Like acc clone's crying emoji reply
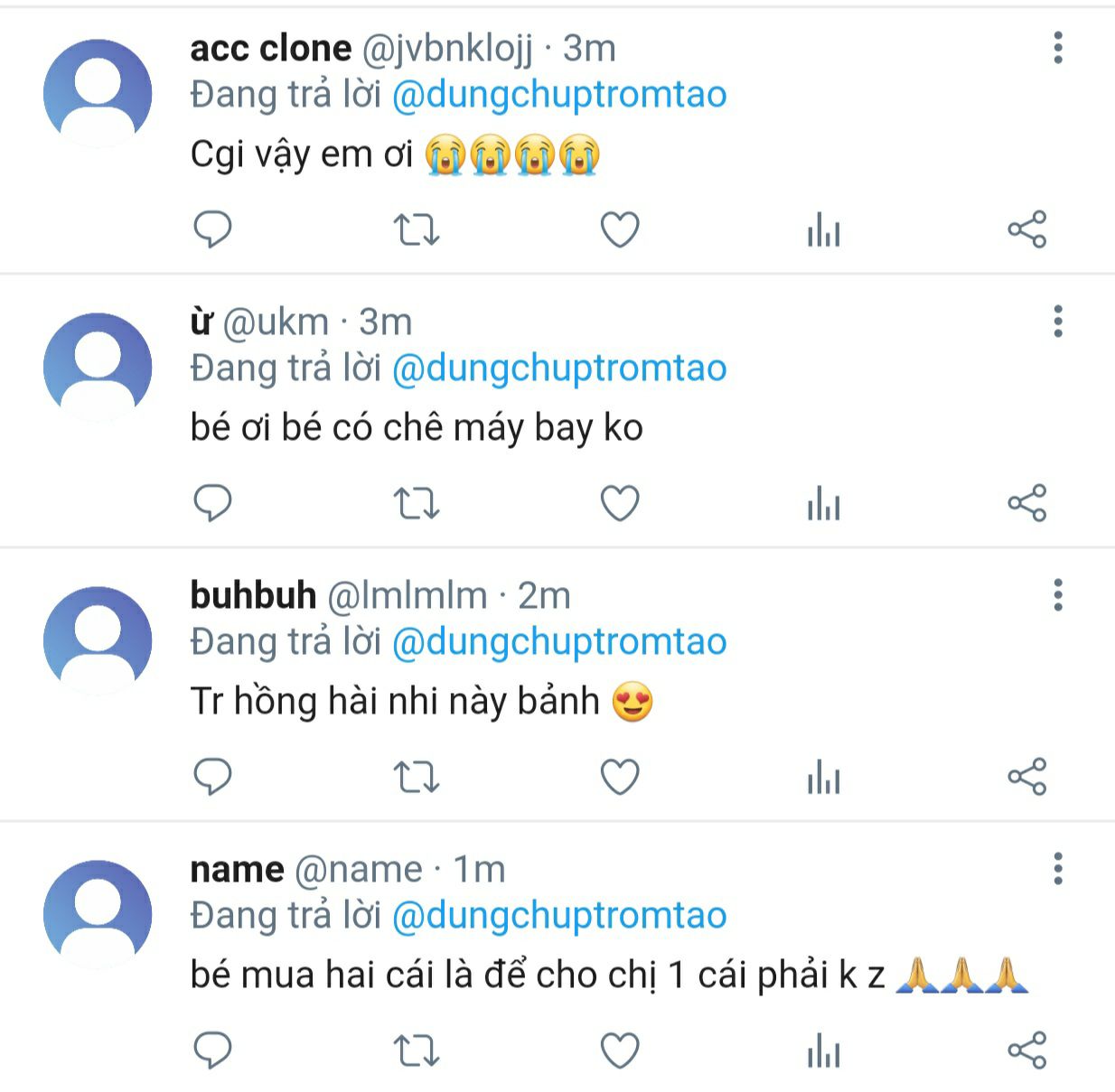Viewport: 1115px width, 1092px height. 620,229
